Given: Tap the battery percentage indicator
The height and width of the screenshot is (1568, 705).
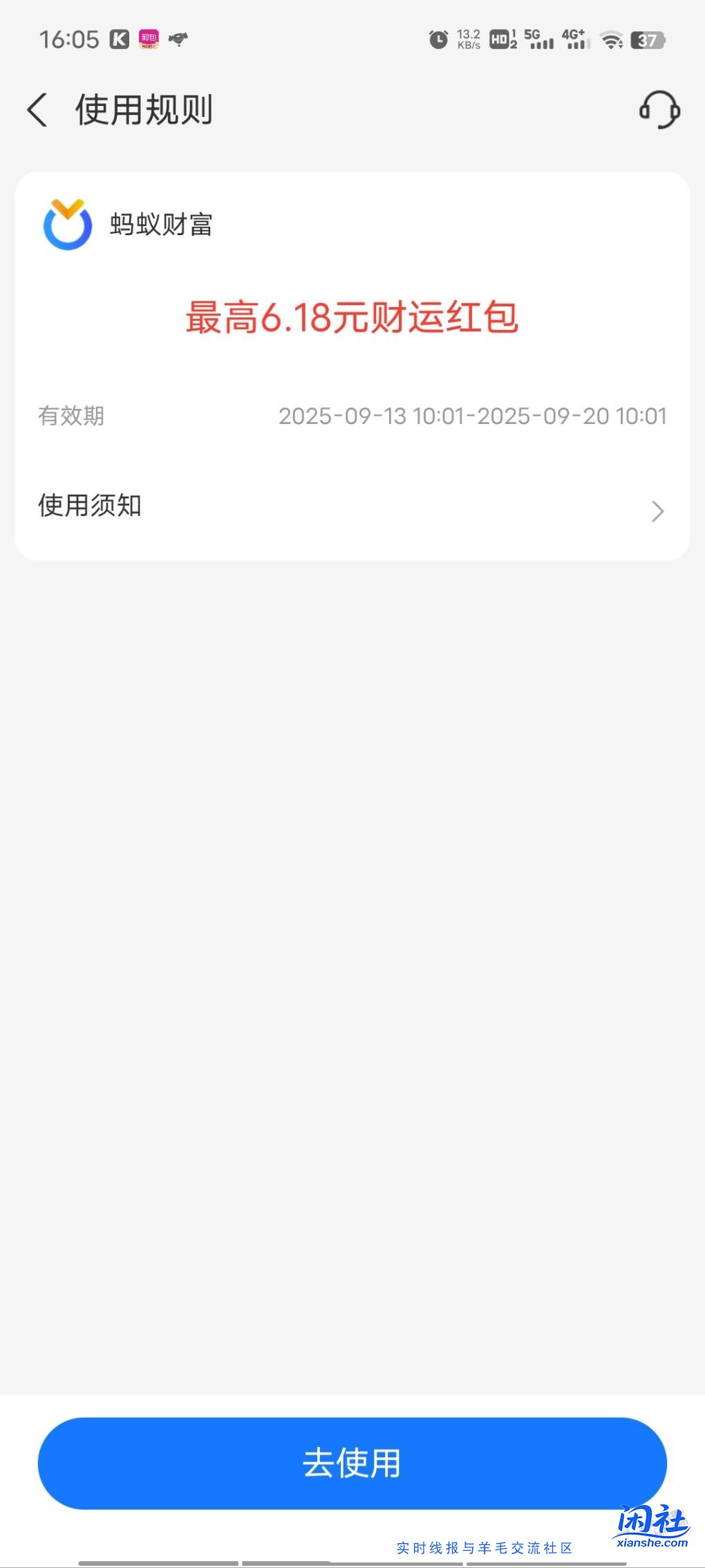Looking at the screenshot, I should point(648,41).
